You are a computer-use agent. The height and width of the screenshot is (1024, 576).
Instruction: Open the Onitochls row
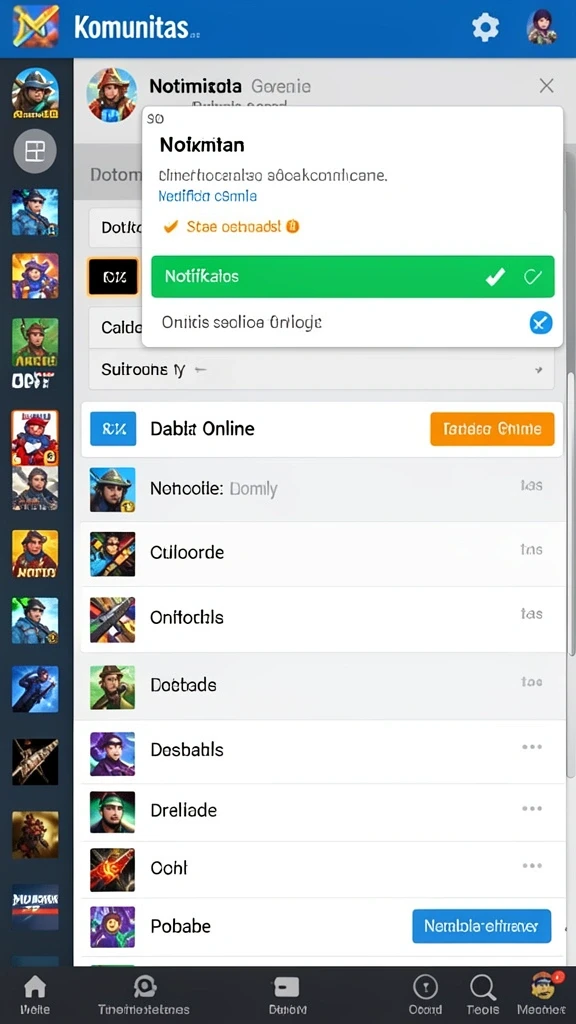point(323,618)
